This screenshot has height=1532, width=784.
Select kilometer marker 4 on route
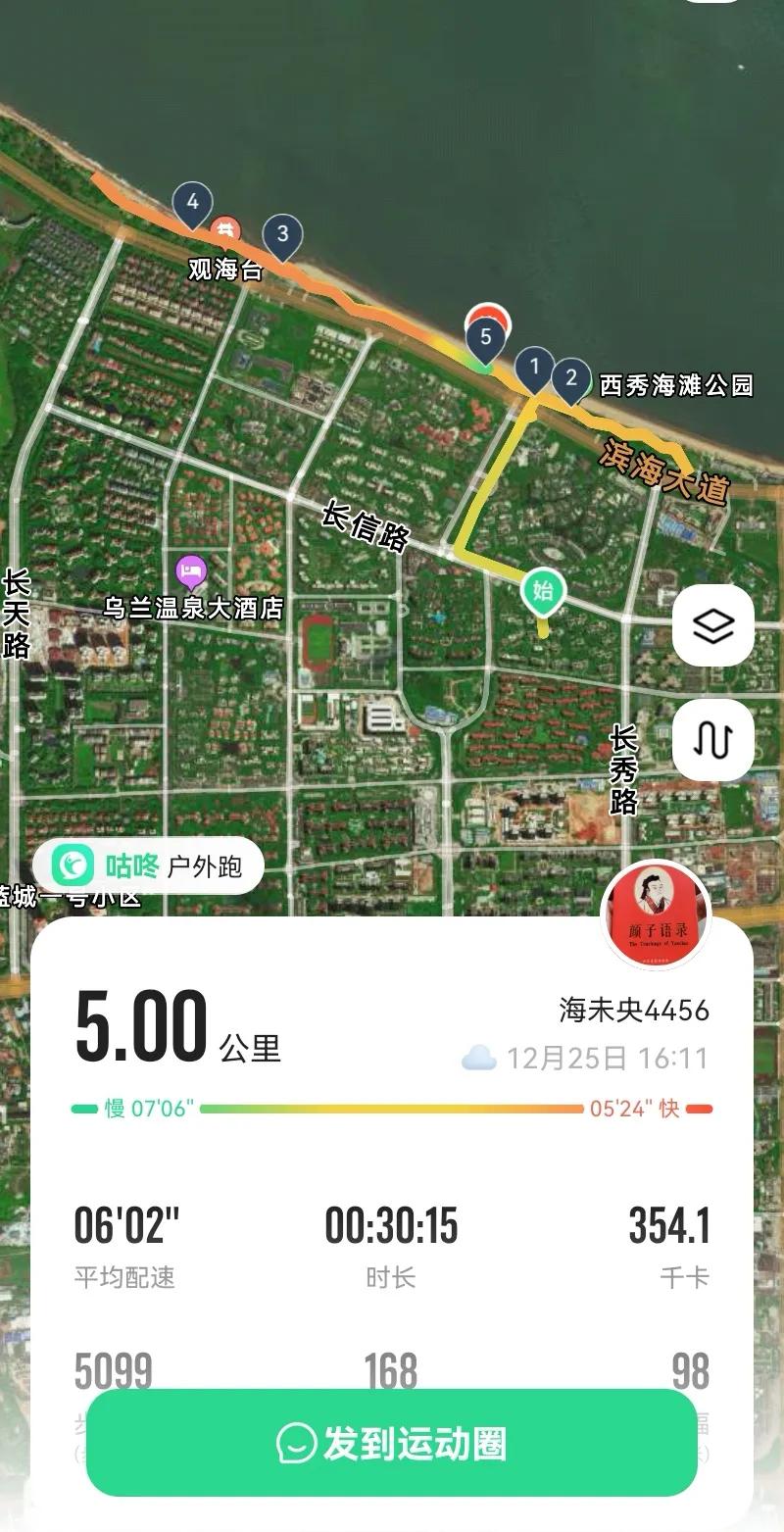tap(192, 203)
